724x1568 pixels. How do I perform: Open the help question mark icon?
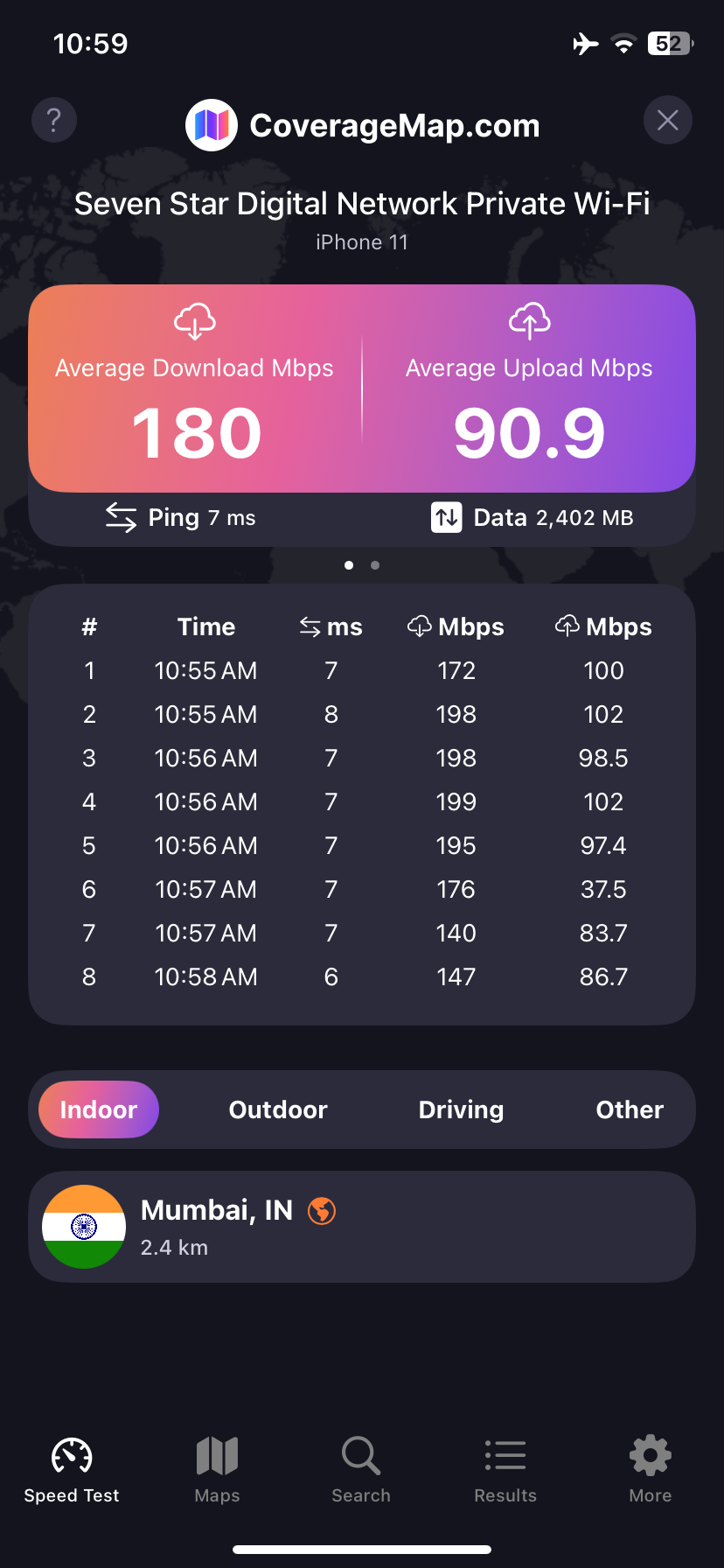(x=54, y=120)
